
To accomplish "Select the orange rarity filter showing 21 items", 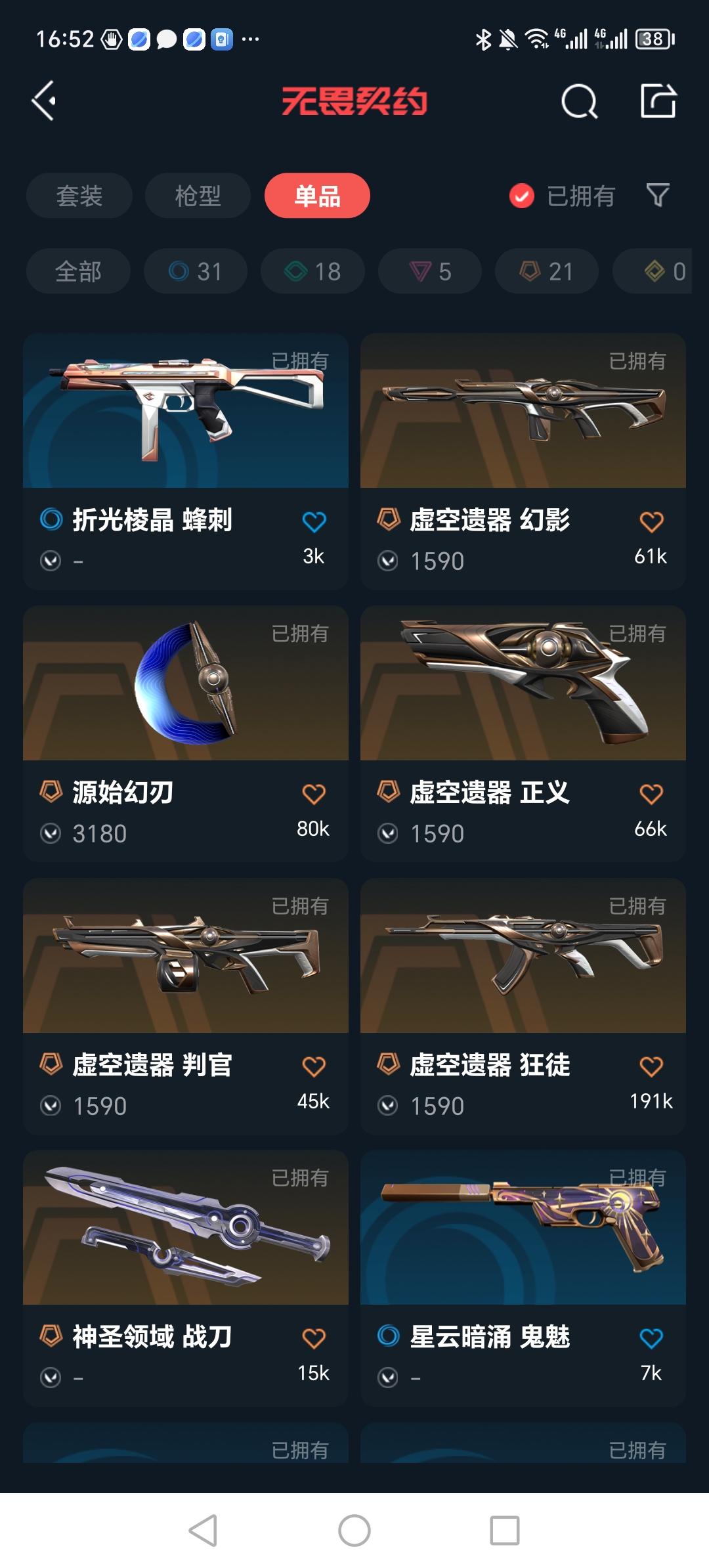I will [x=546, y=271].
